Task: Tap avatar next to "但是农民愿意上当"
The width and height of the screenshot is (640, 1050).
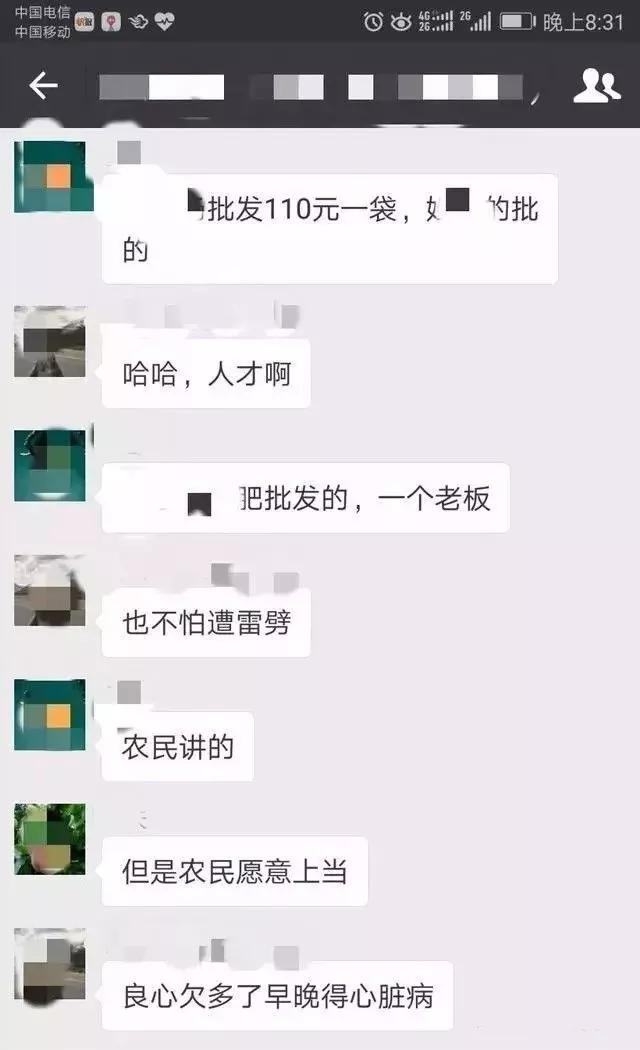Action: tap(49, 838)
